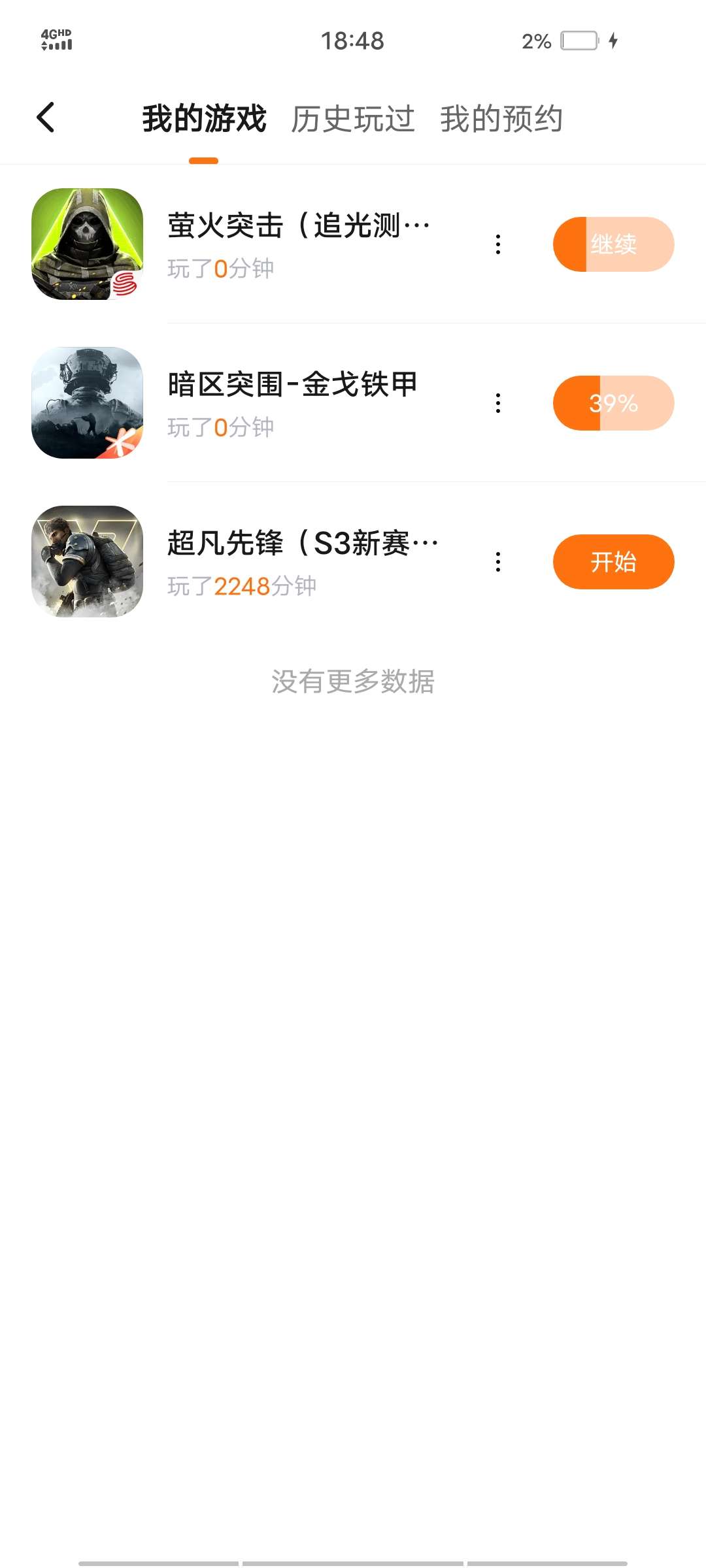Open more options for 萤火突击
The width and height of the screenshot is (706, 1568).
[498, 244]
